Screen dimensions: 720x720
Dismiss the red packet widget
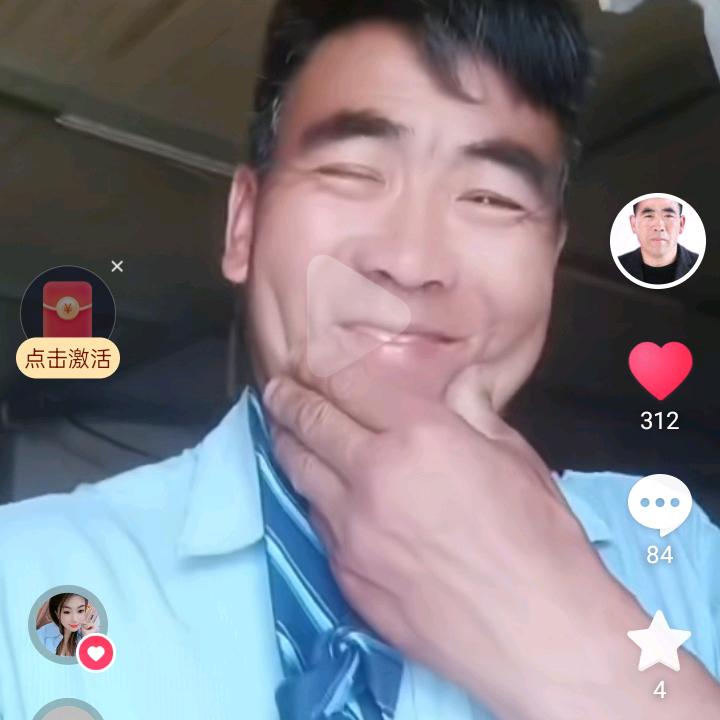117,266
